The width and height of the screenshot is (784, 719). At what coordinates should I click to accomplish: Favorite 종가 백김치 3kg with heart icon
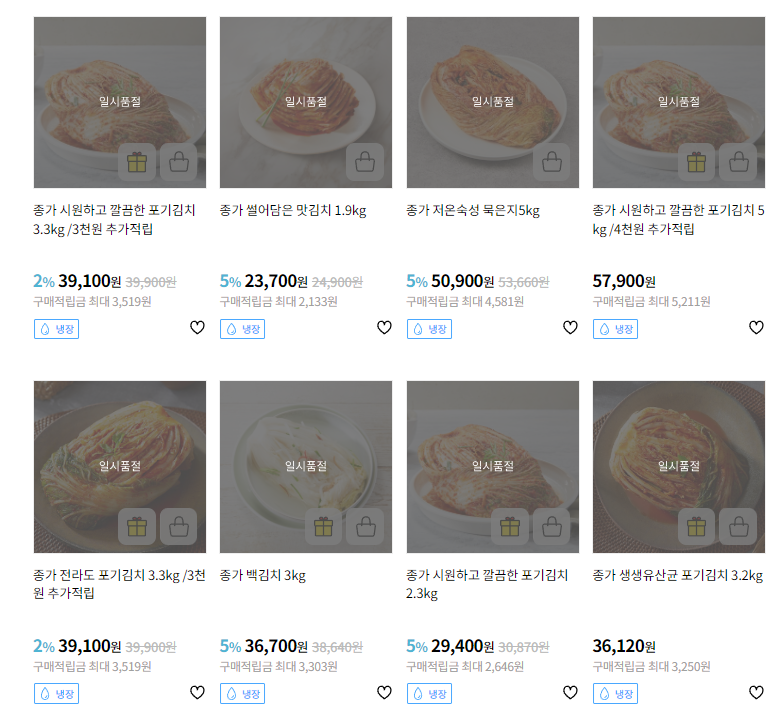tap(384, 692)
